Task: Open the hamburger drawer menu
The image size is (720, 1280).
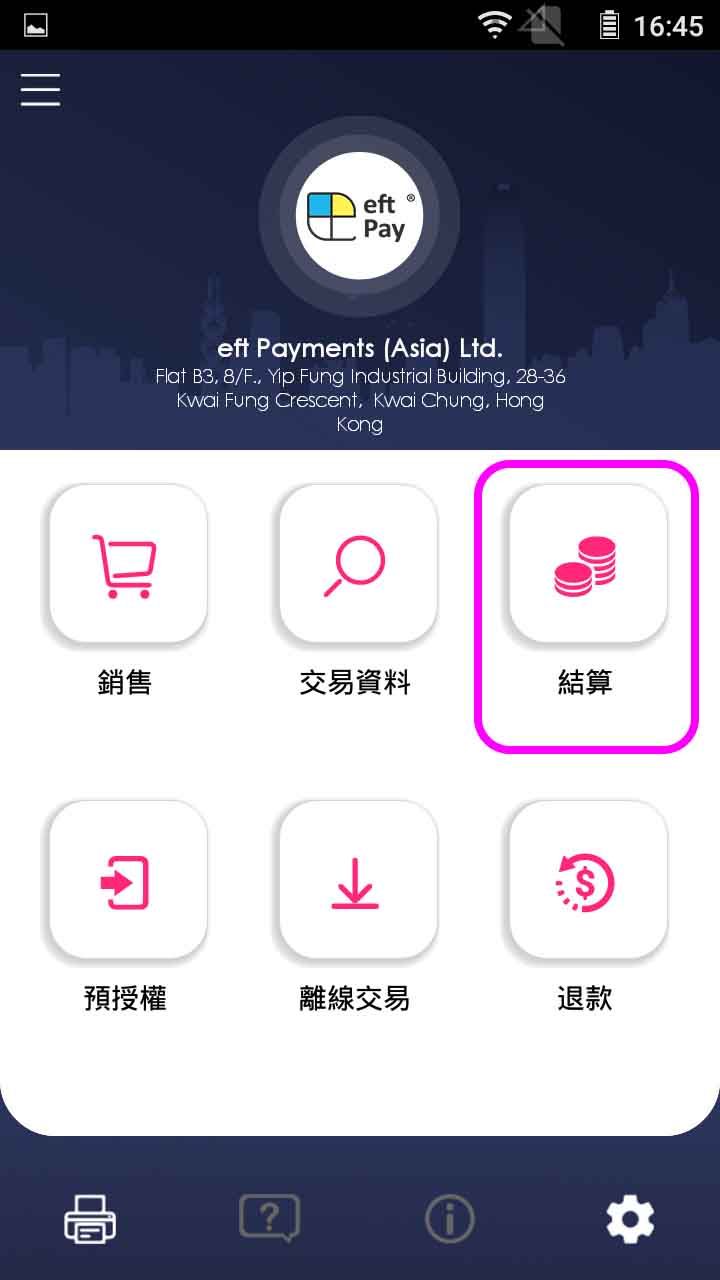Action: (x=40, y=89)
